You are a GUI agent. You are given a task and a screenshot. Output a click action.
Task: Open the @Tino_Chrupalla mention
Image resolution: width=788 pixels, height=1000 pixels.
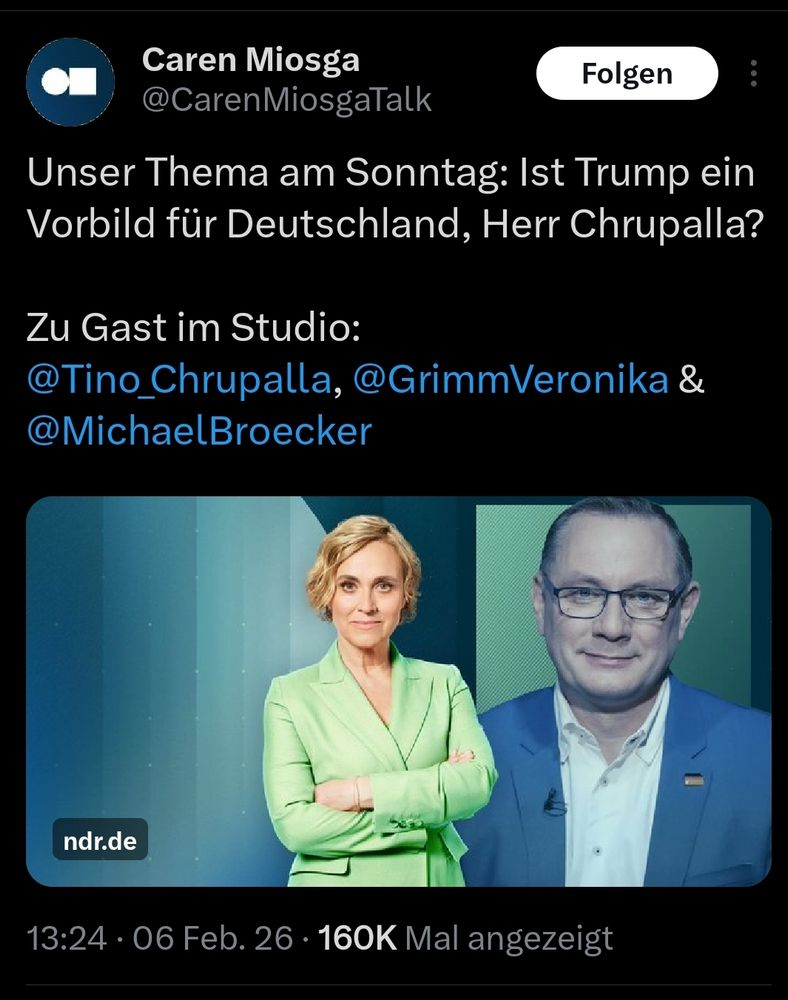[x=180, y=381]
